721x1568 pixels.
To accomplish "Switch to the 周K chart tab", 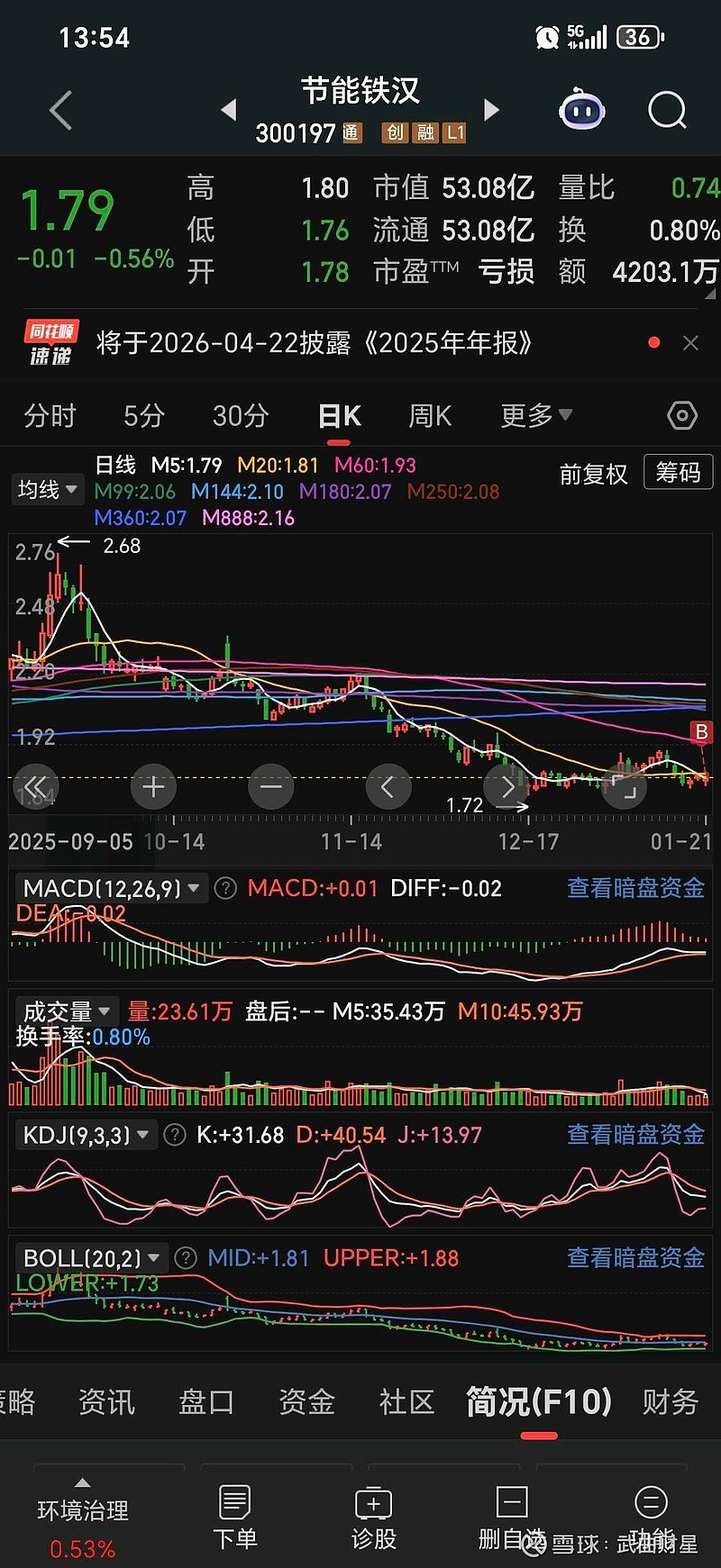I will pyautogui.click(x=430, y=416).
